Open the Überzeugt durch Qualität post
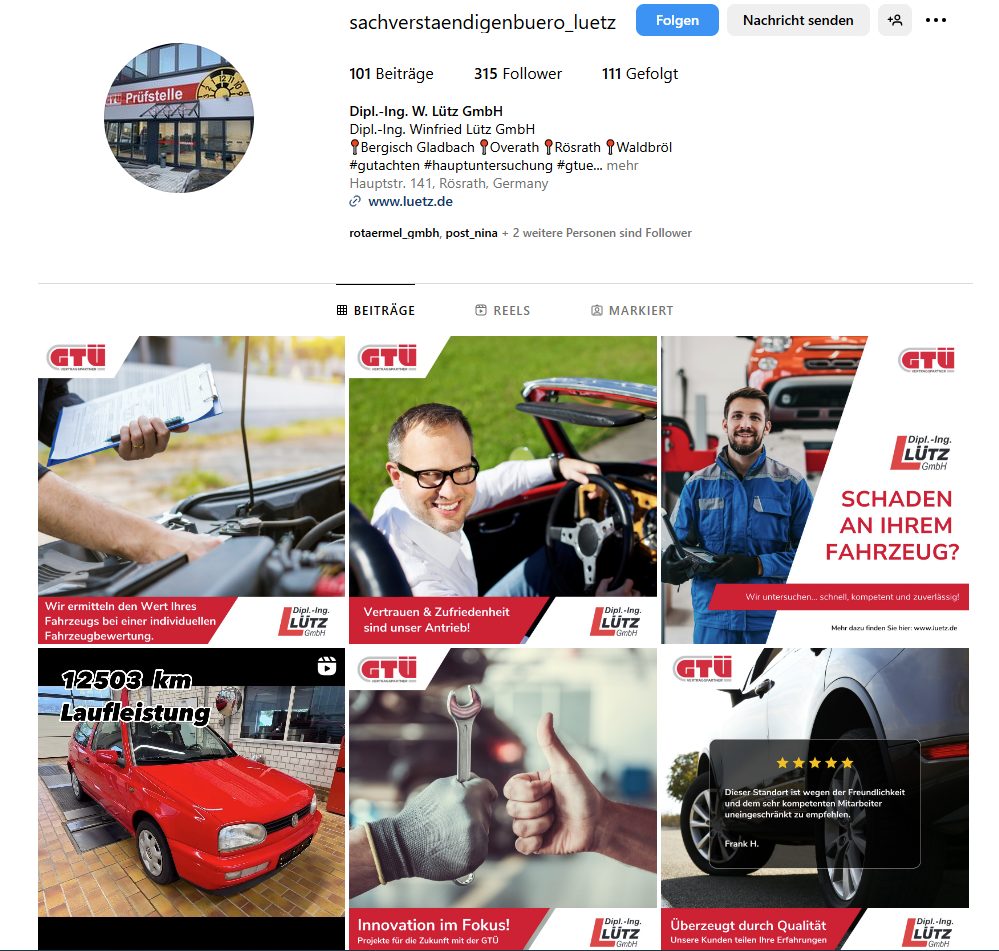The image size is (999, 951). [x=814, y=798]
